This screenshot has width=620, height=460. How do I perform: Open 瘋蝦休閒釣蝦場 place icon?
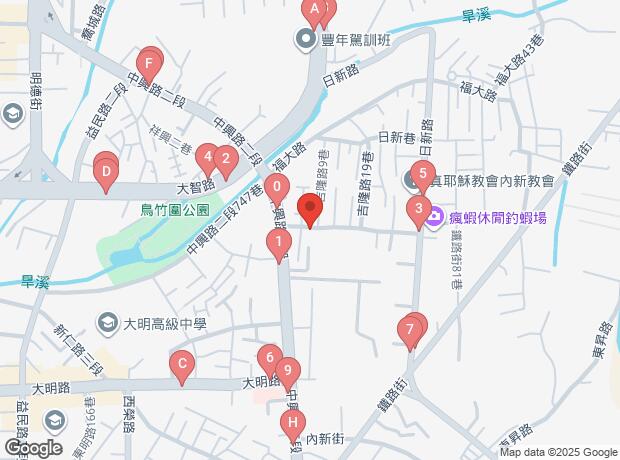pos(435,216)
